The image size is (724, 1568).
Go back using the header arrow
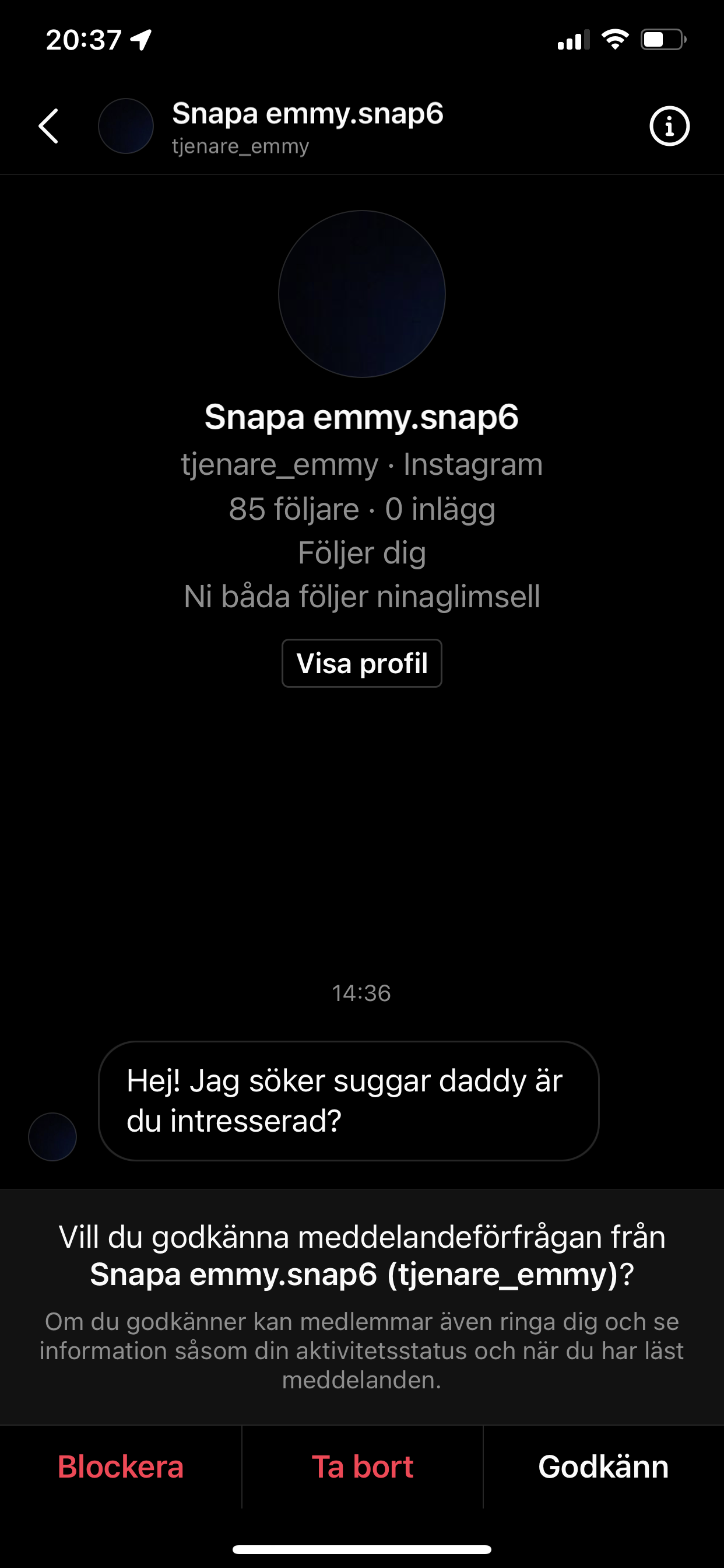pos(48,126)
